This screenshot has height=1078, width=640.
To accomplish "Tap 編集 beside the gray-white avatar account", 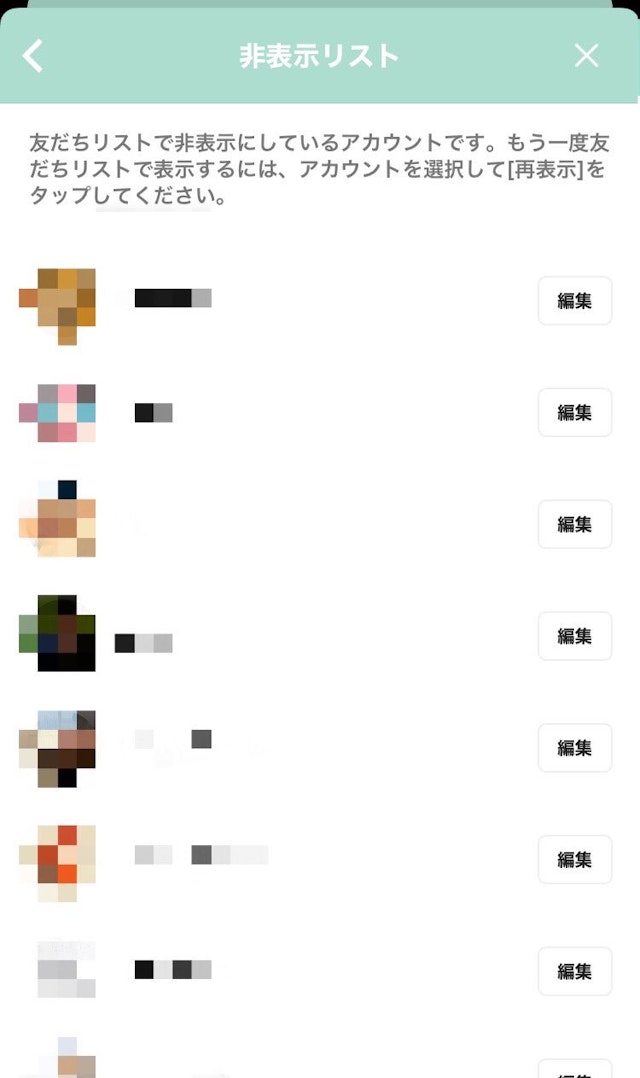I will [574, 971].
